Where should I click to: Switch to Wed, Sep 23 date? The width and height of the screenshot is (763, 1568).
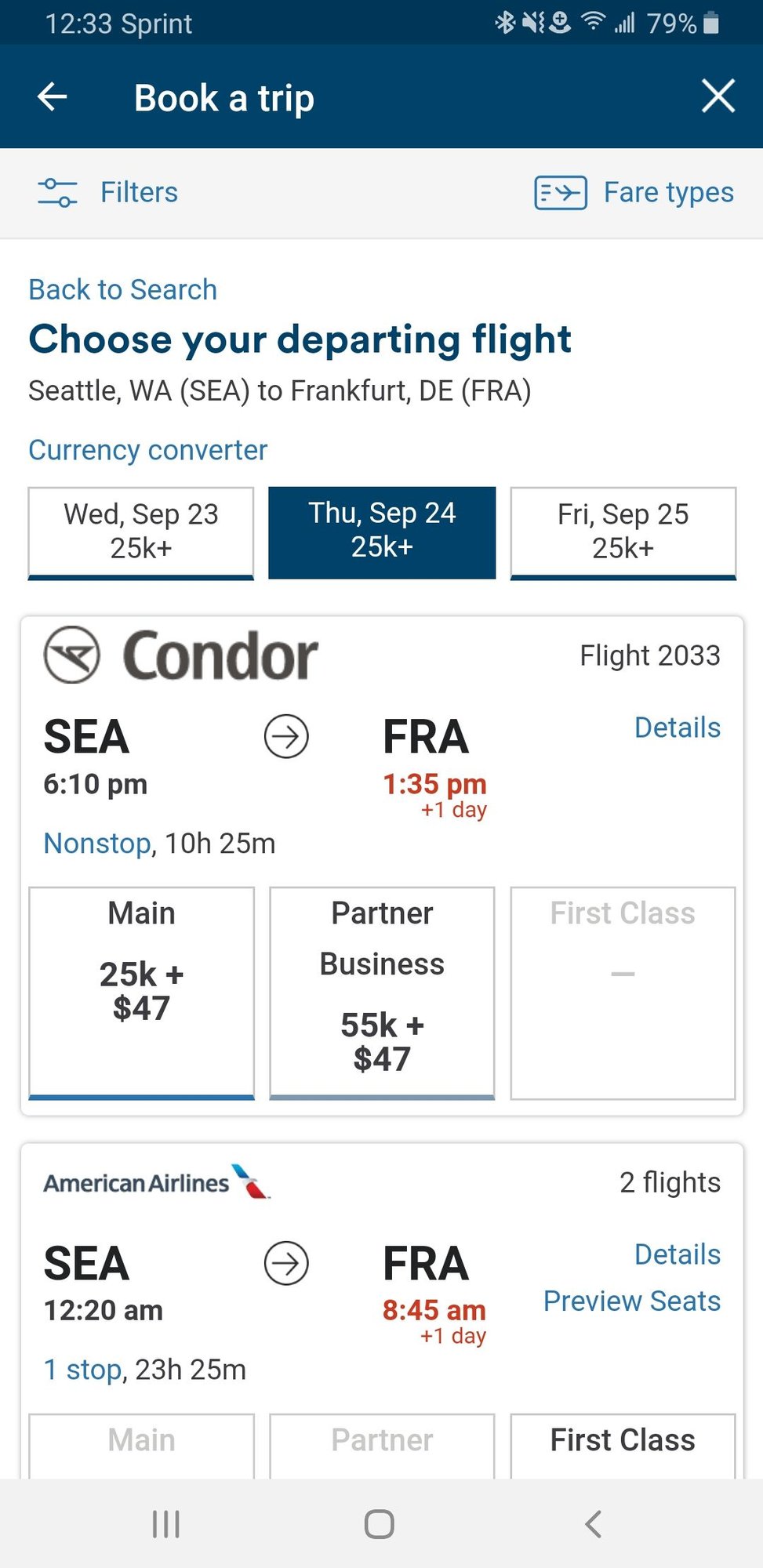tap(141, 532)
